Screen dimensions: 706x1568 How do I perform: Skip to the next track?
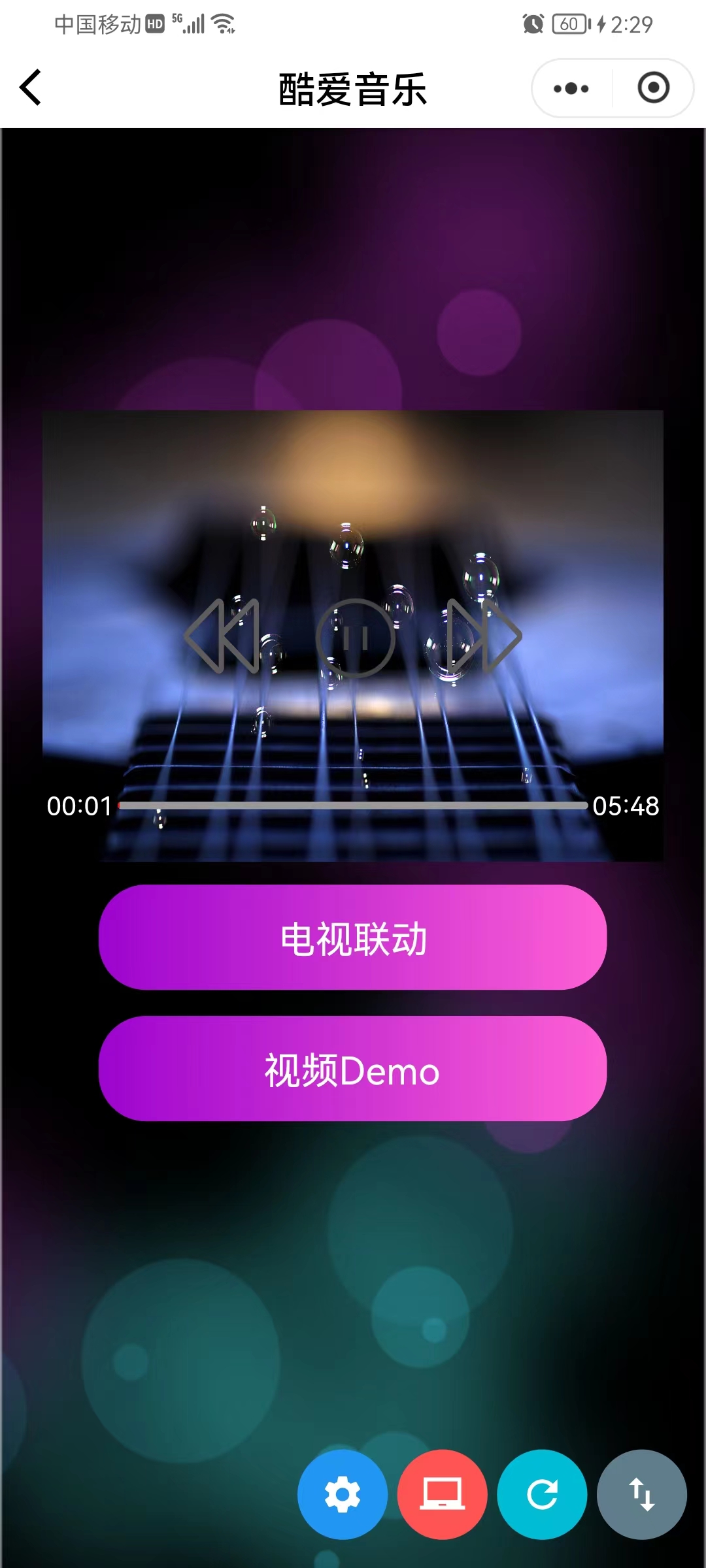click(x=484, y=636)
